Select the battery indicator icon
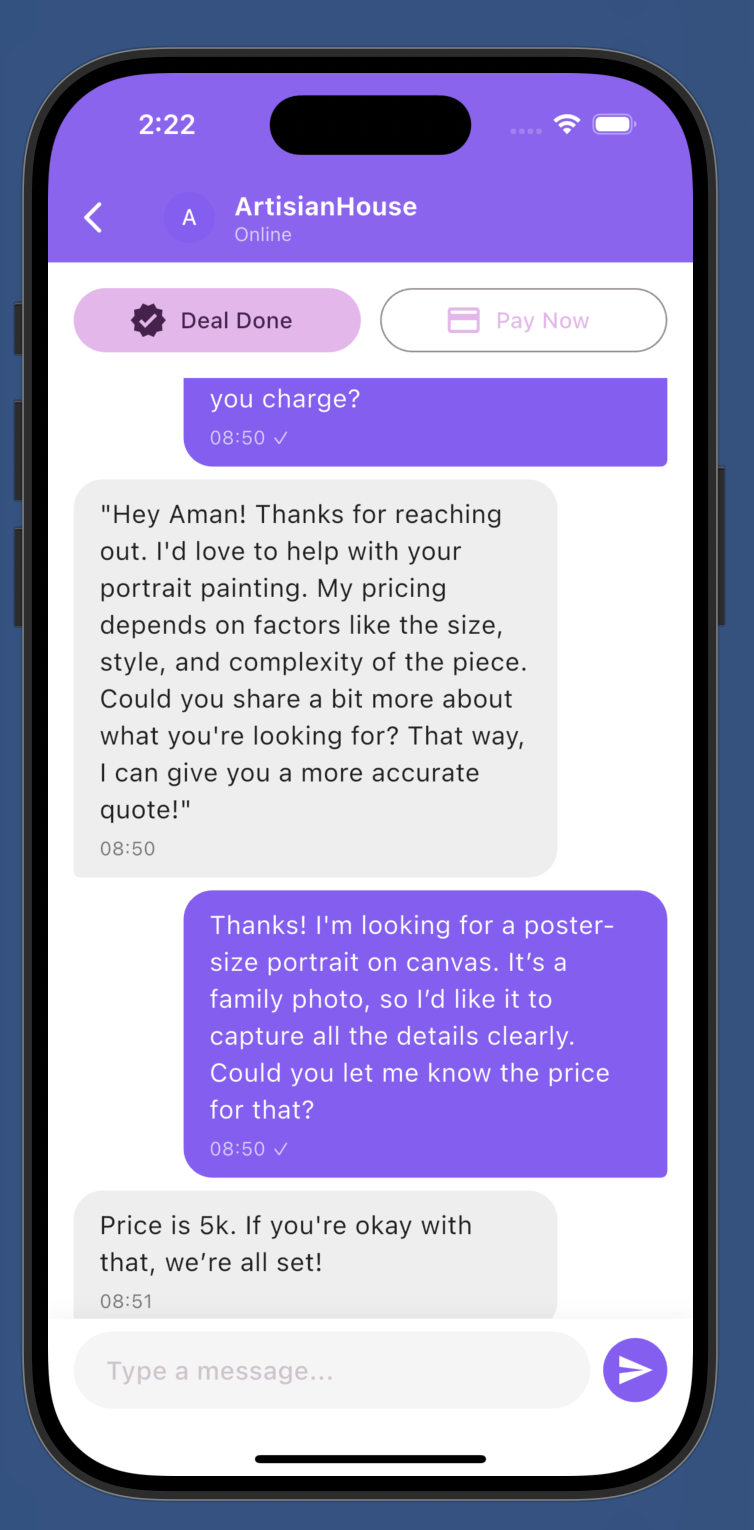 pos(612,124)
